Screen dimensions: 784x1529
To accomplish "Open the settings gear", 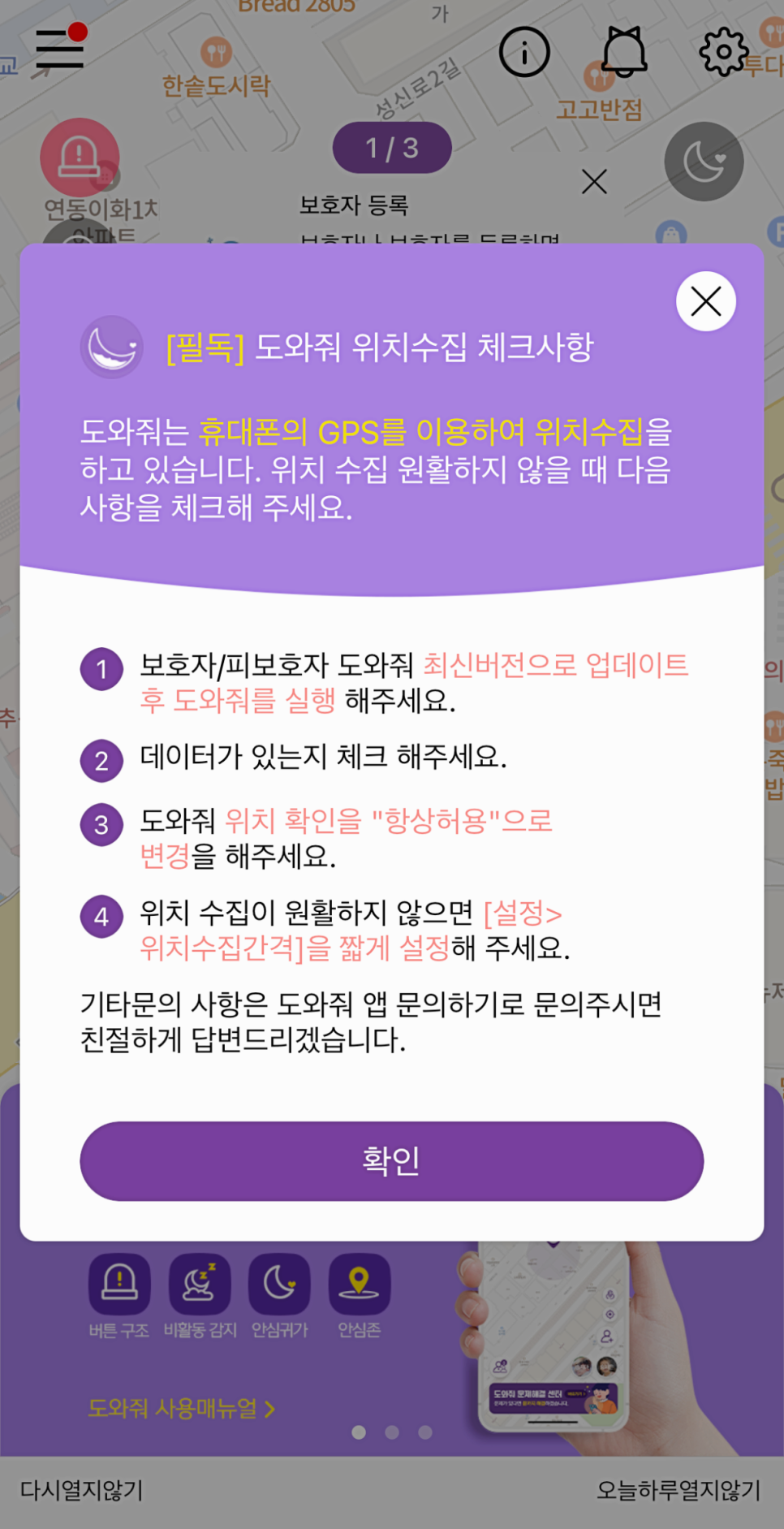I will [723, 52].
